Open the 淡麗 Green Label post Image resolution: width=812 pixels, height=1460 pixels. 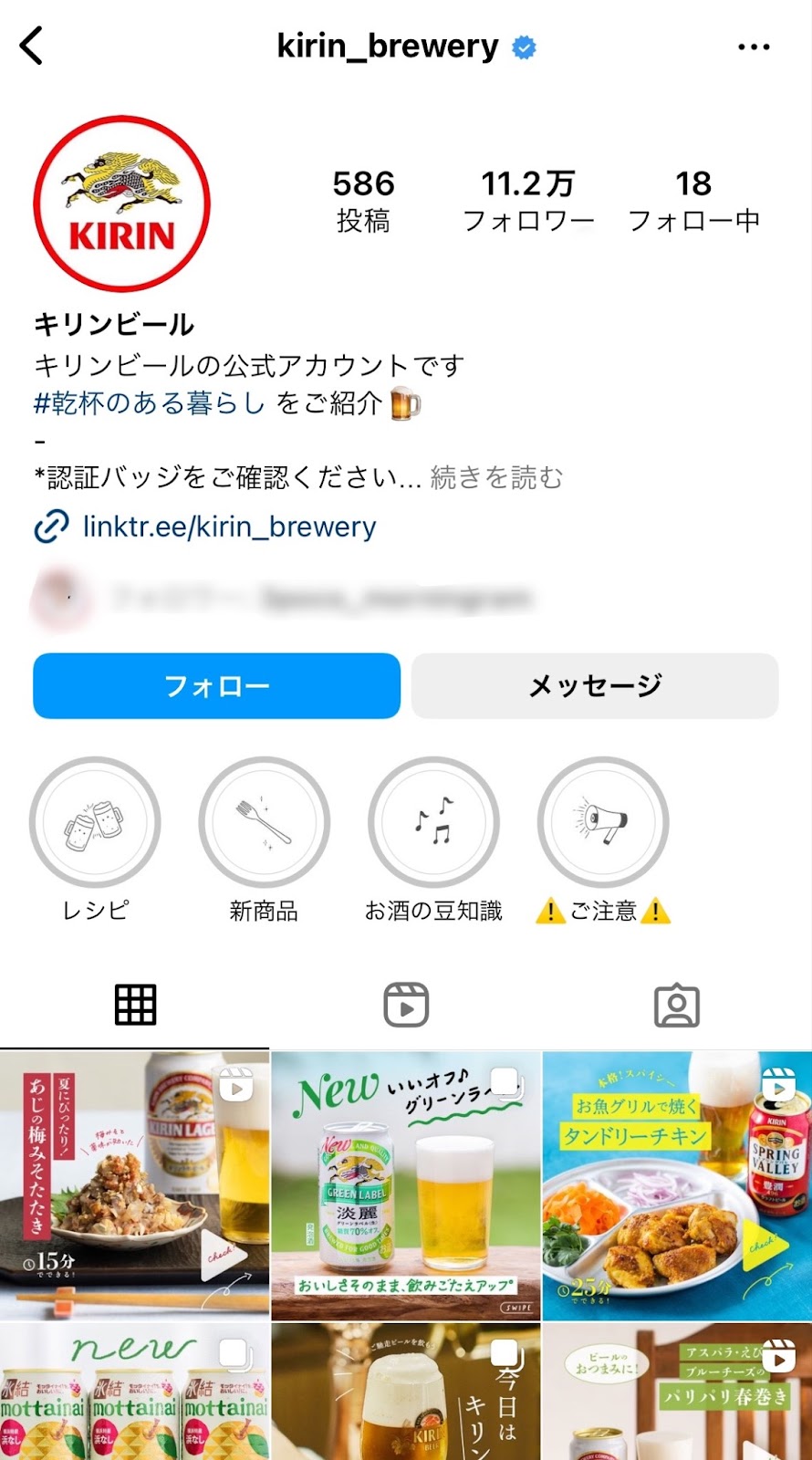pos(406,1186)
